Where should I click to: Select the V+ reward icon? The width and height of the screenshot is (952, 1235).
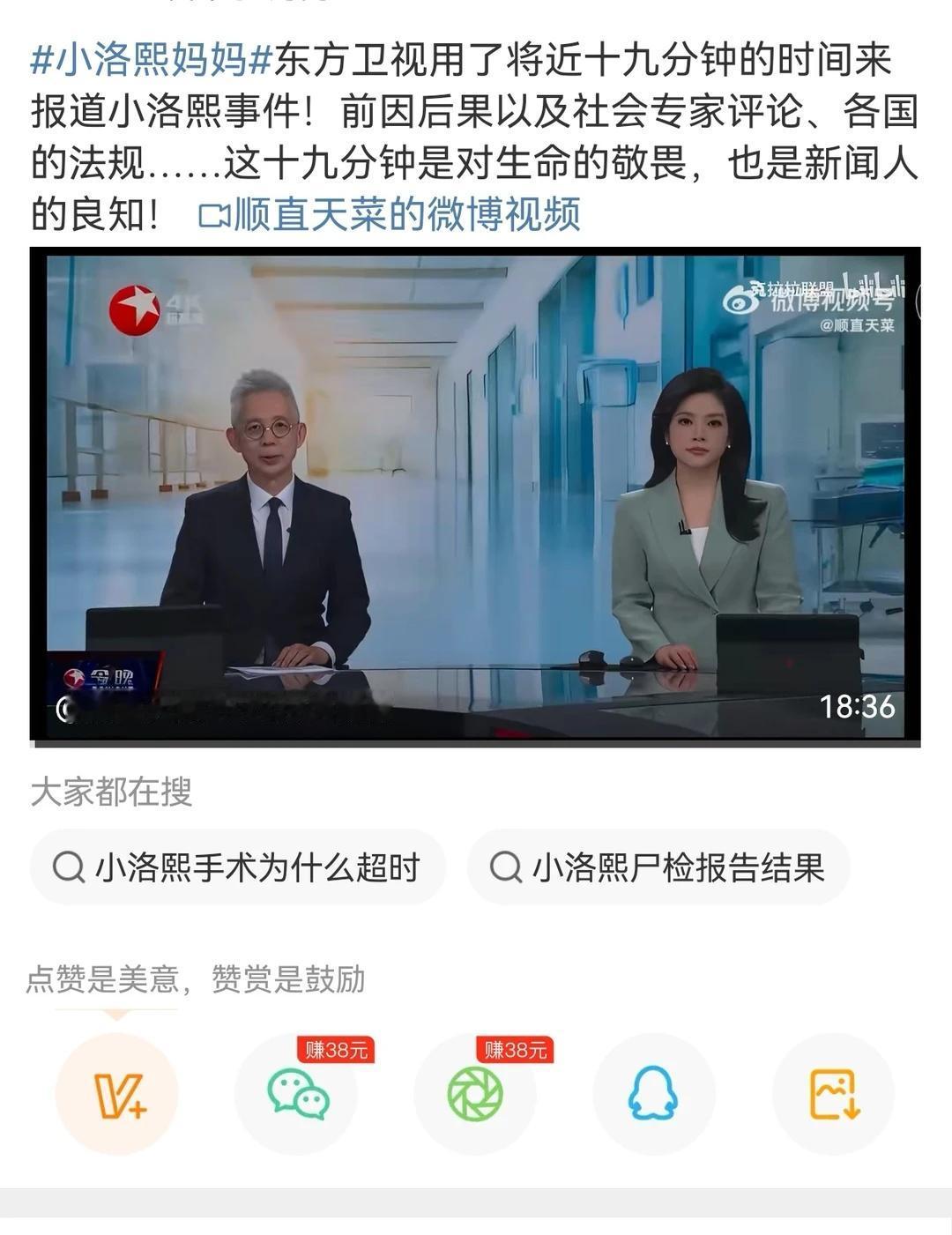(x=117, y=1093)
